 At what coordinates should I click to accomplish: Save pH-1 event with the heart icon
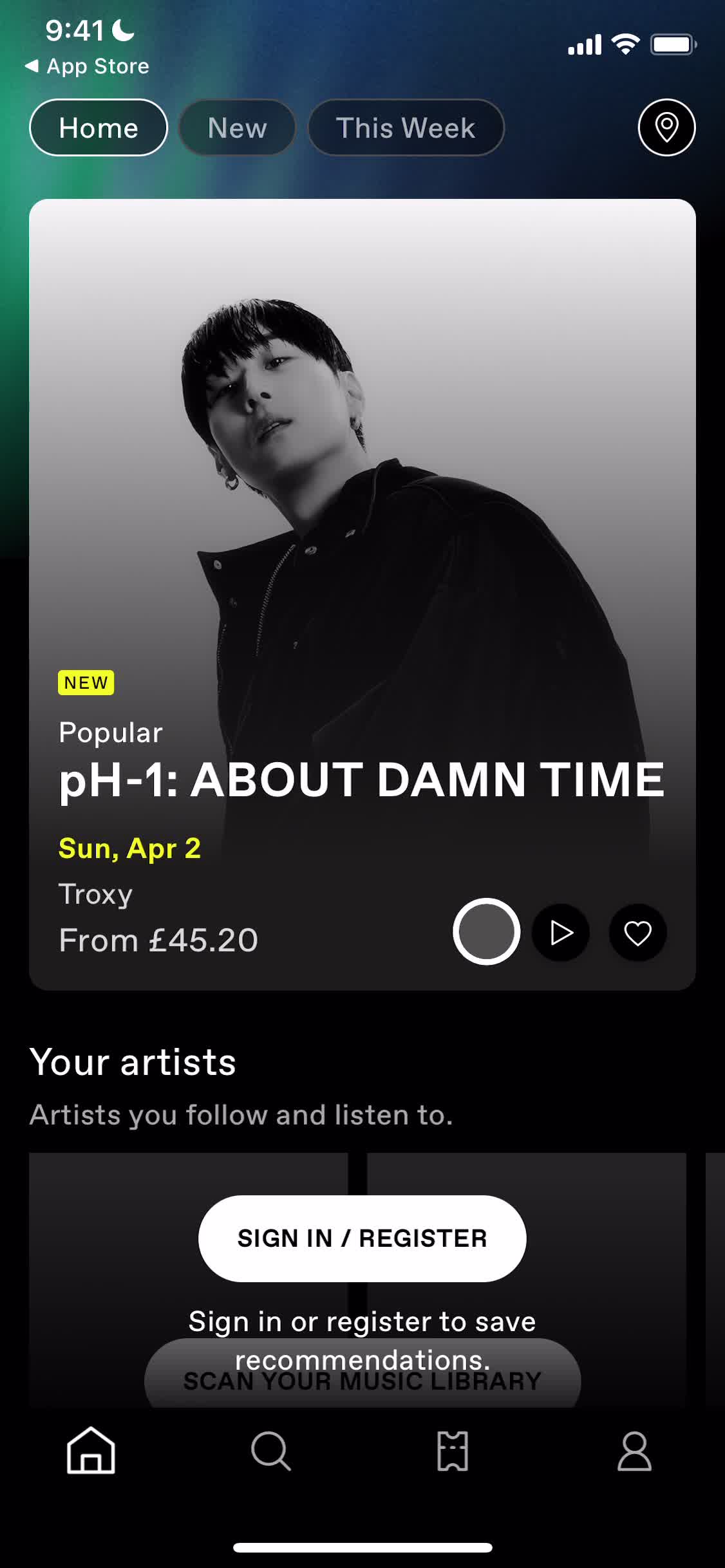pos(637,933)
